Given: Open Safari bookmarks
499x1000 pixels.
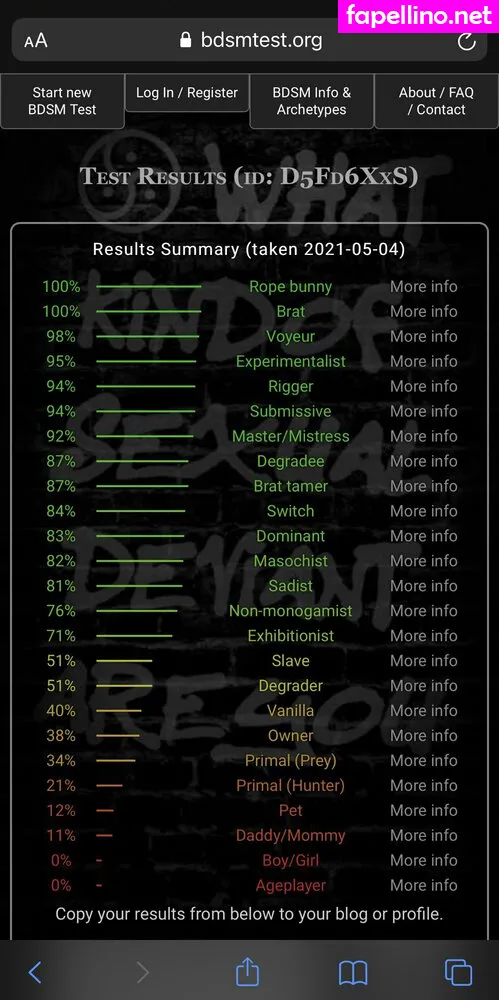Looking at the screenshot, I should click(x=353, y=973).
